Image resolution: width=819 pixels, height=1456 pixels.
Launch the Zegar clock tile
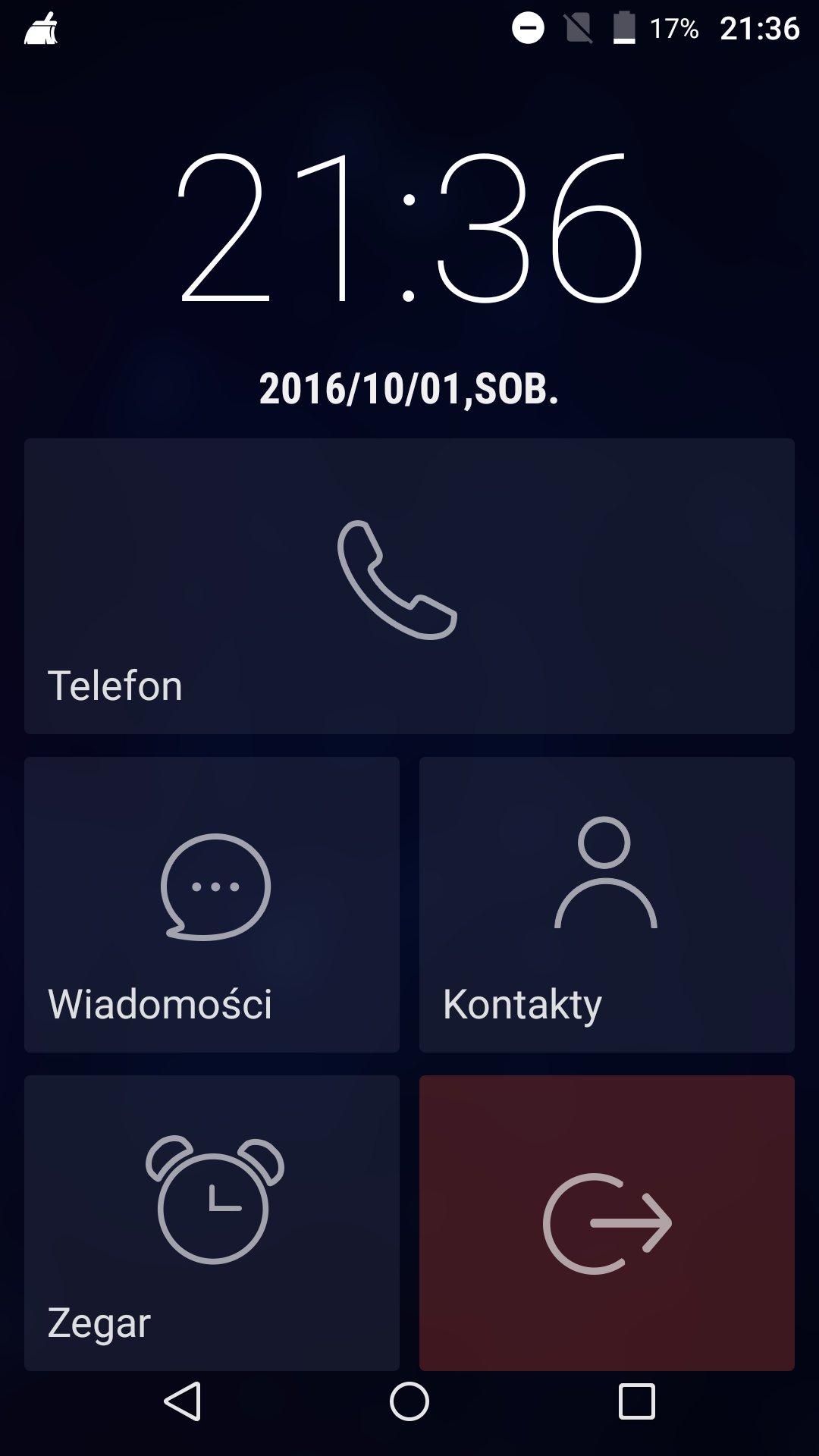(212, 1222)
